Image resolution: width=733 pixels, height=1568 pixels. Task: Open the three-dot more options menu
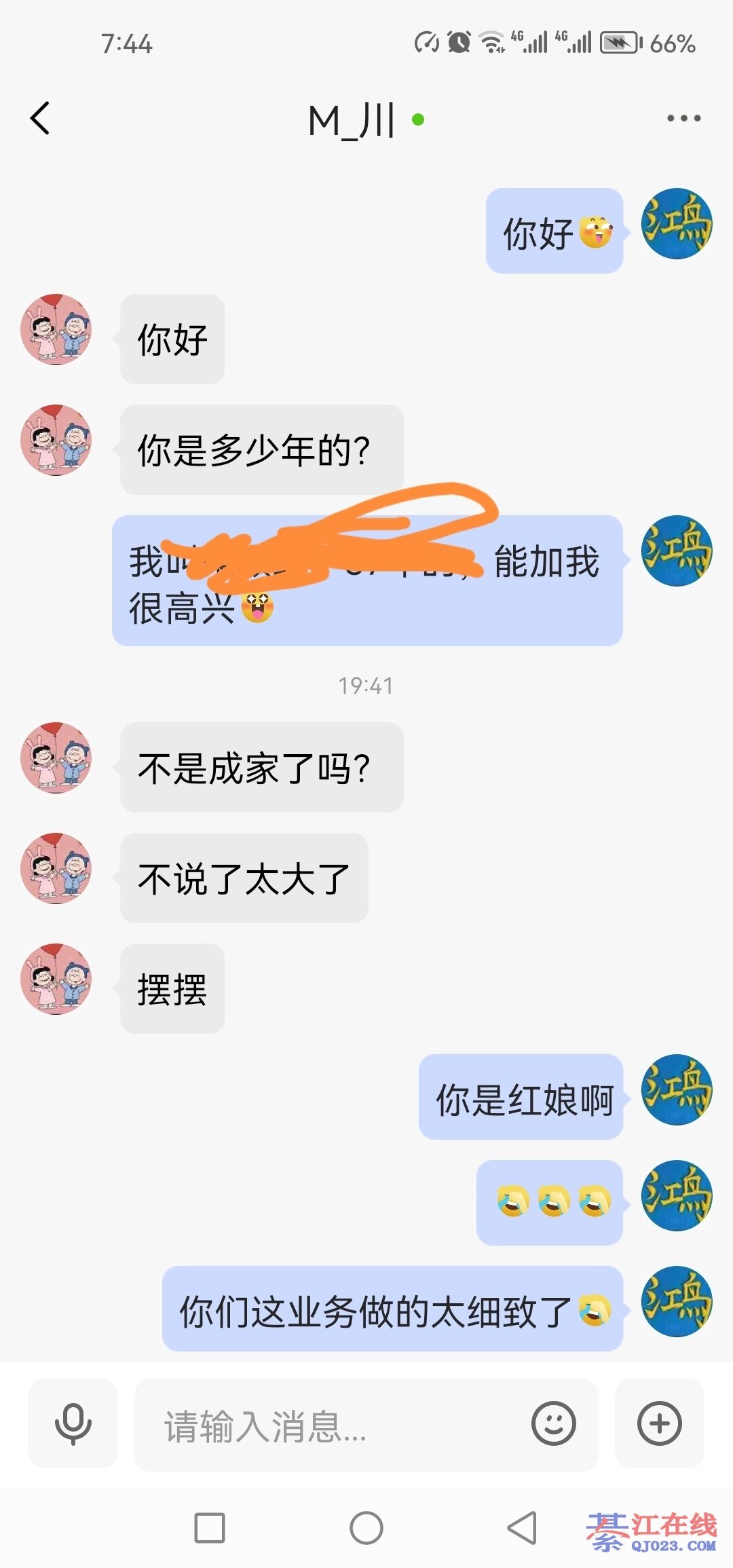tap(683, 119)
